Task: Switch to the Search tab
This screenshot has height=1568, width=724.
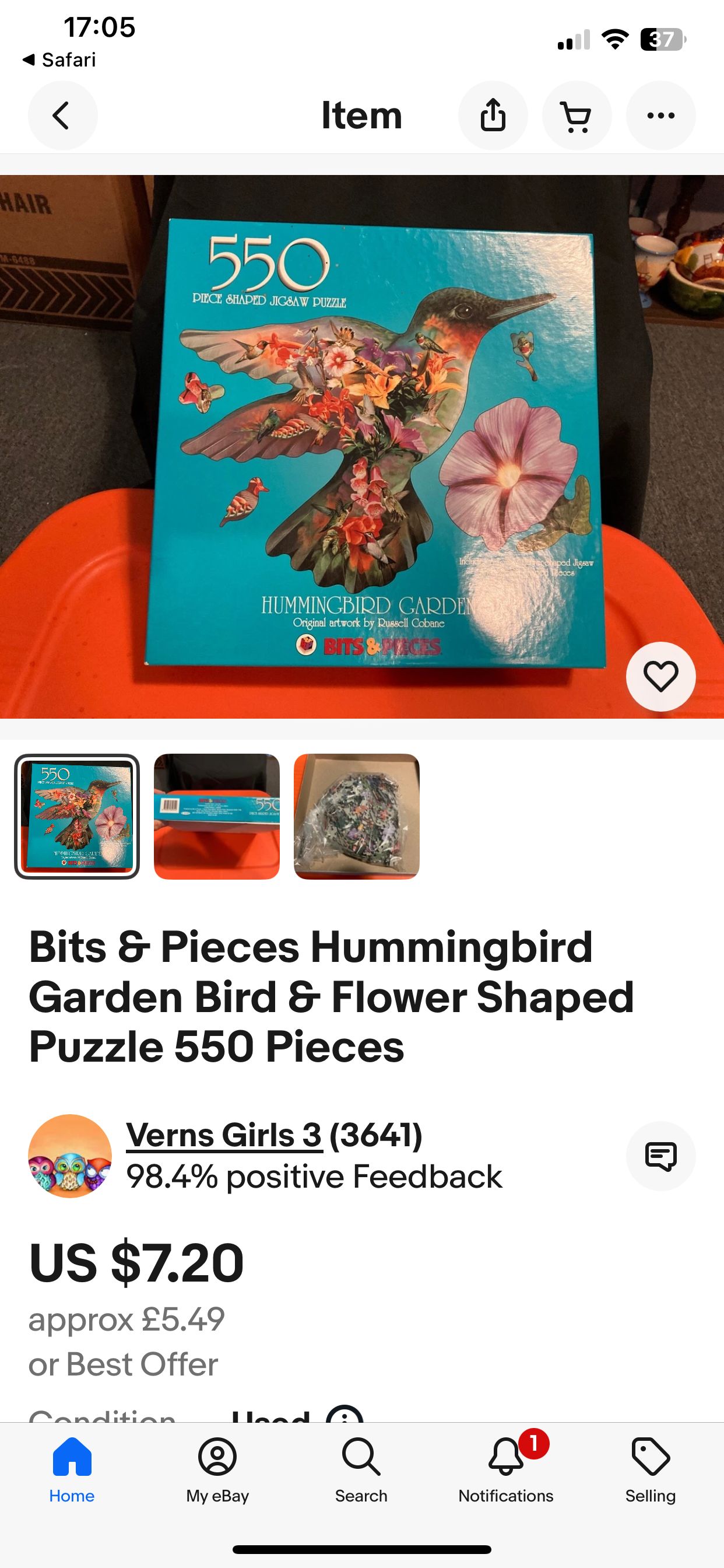Action: [x=361, y=1469]
